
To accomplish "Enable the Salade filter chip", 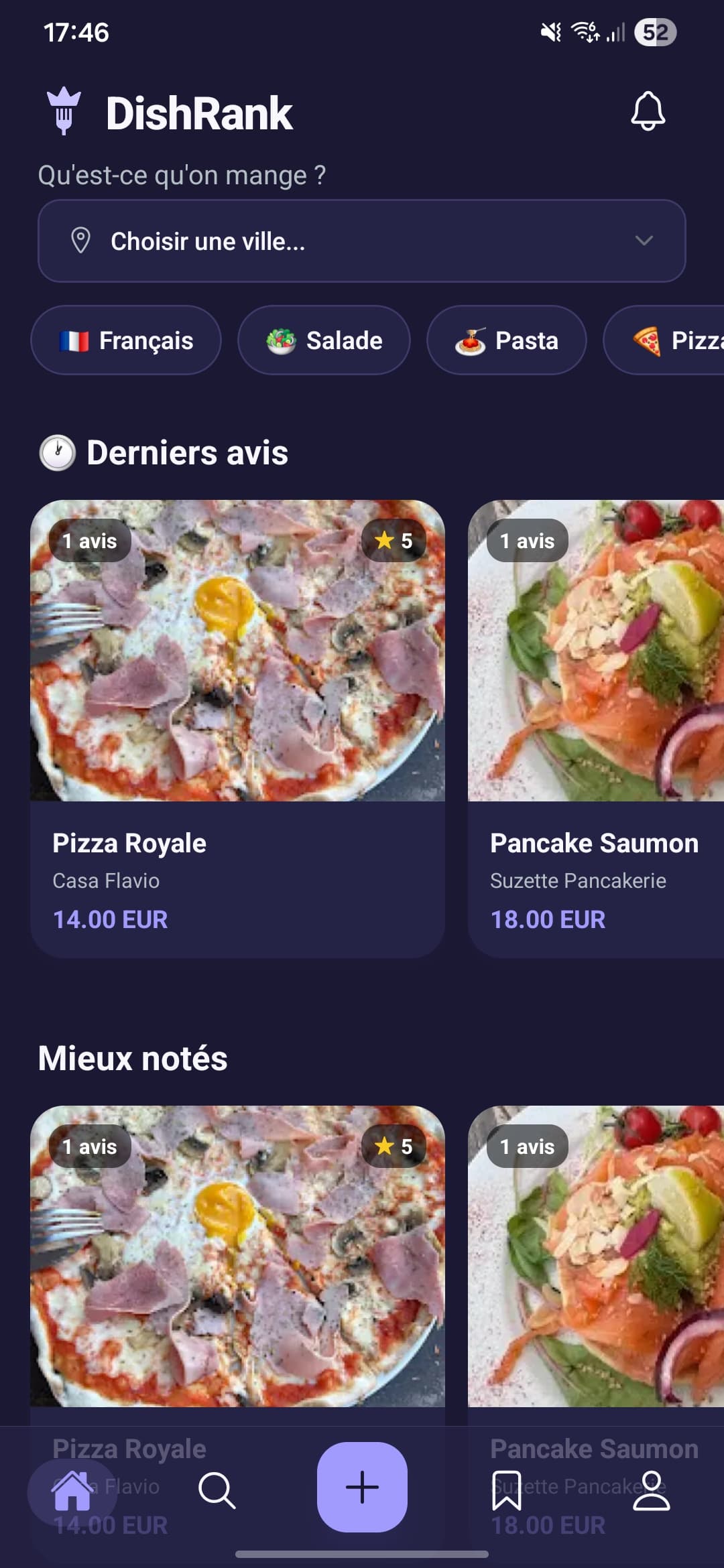I will coord(324,340).
